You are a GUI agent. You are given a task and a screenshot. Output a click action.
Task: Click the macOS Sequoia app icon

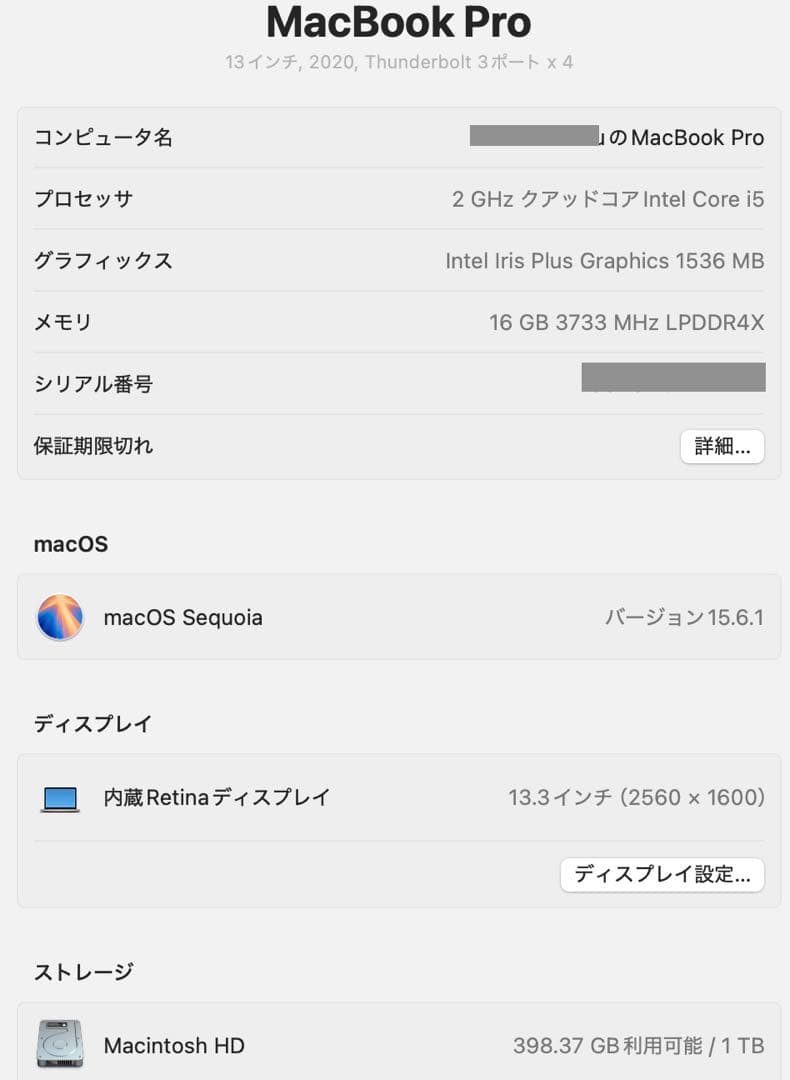pyautogui.click(x=59, y=617)
